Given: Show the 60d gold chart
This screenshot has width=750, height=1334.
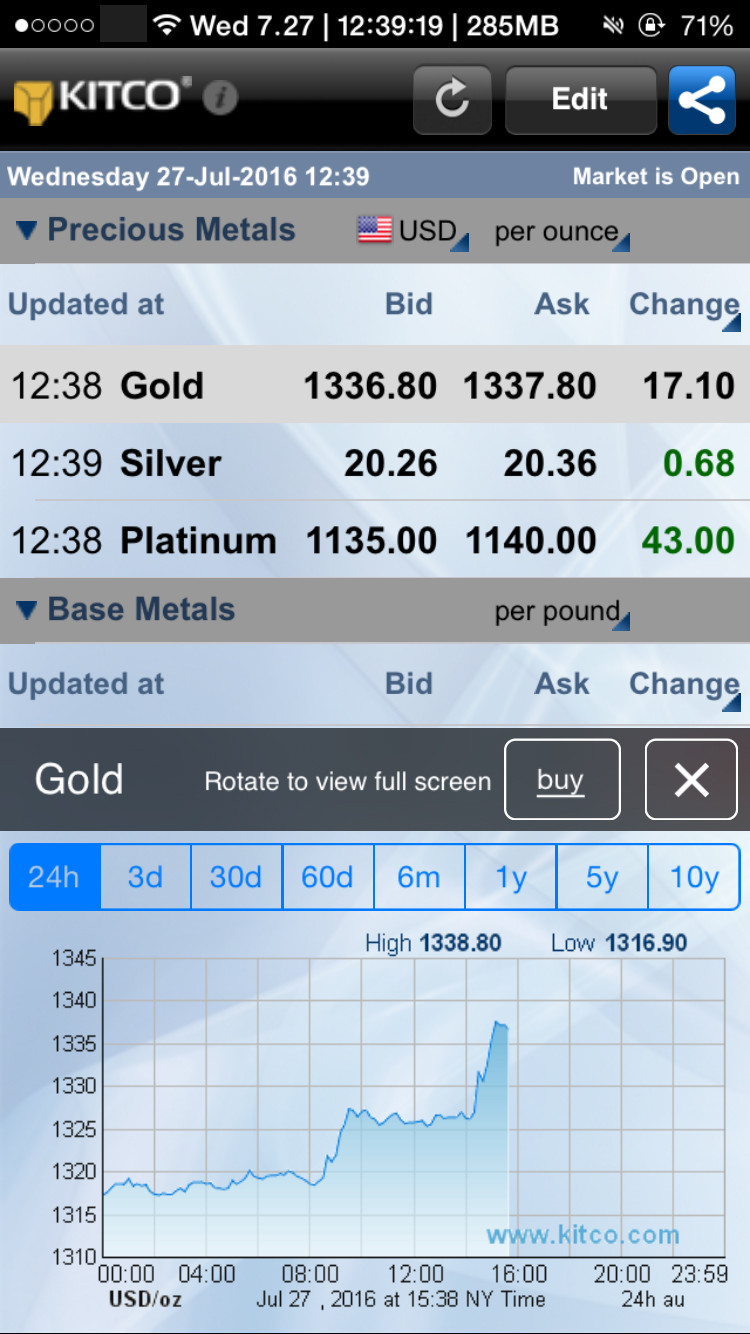Looking at the screenshot, I should coord(327,877).
